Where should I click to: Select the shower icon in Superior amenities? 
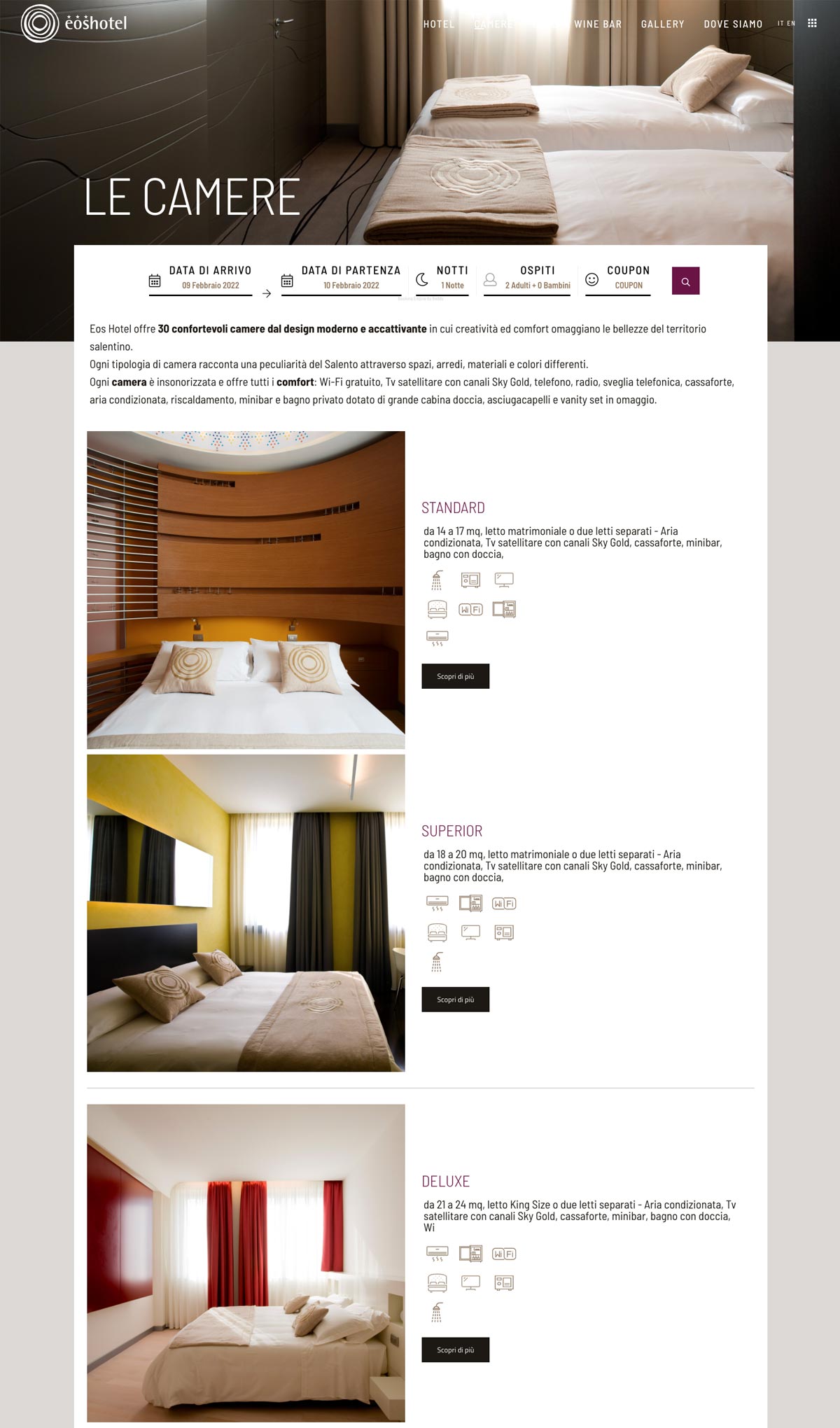pos(436,962)
